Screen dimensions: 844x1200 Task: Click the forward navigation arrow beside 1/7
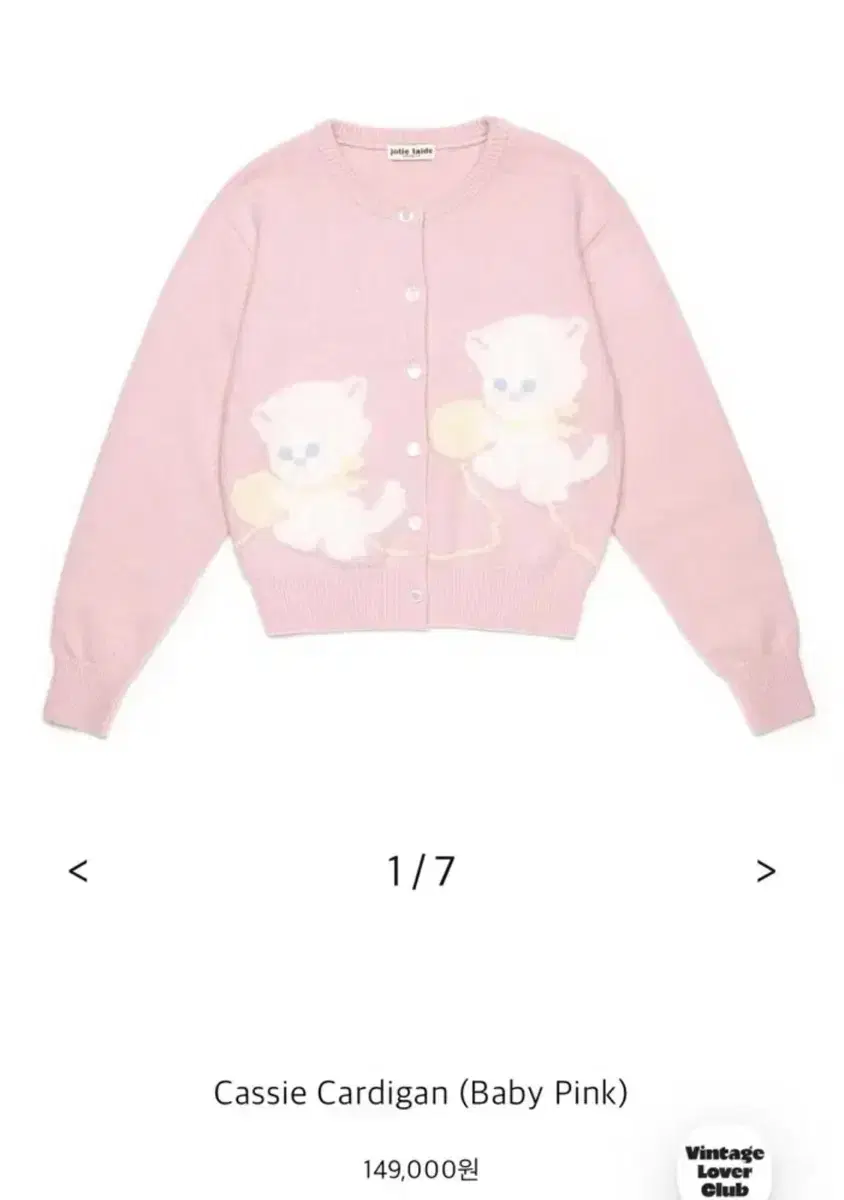point(765,868)
